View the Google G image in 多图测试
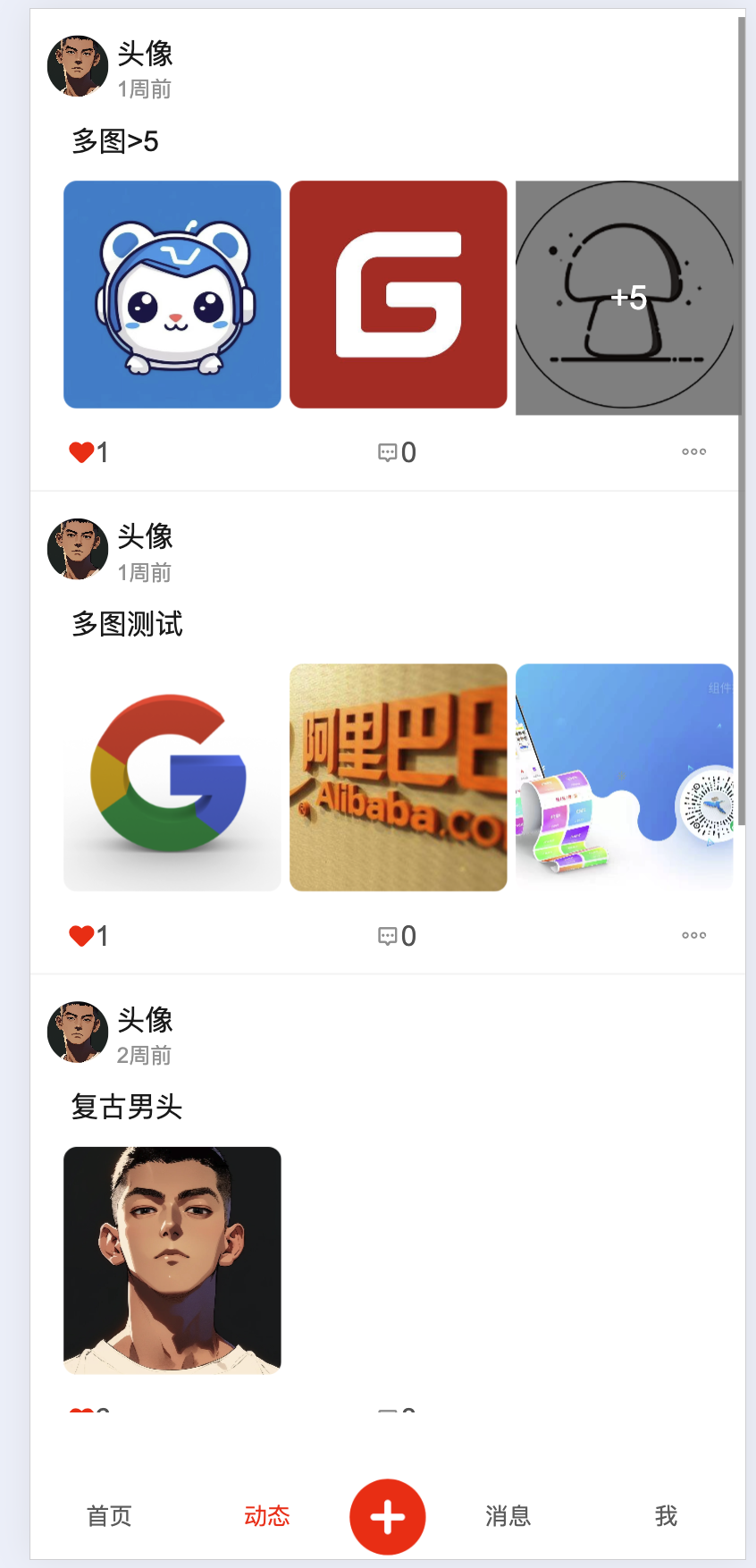 172,777
